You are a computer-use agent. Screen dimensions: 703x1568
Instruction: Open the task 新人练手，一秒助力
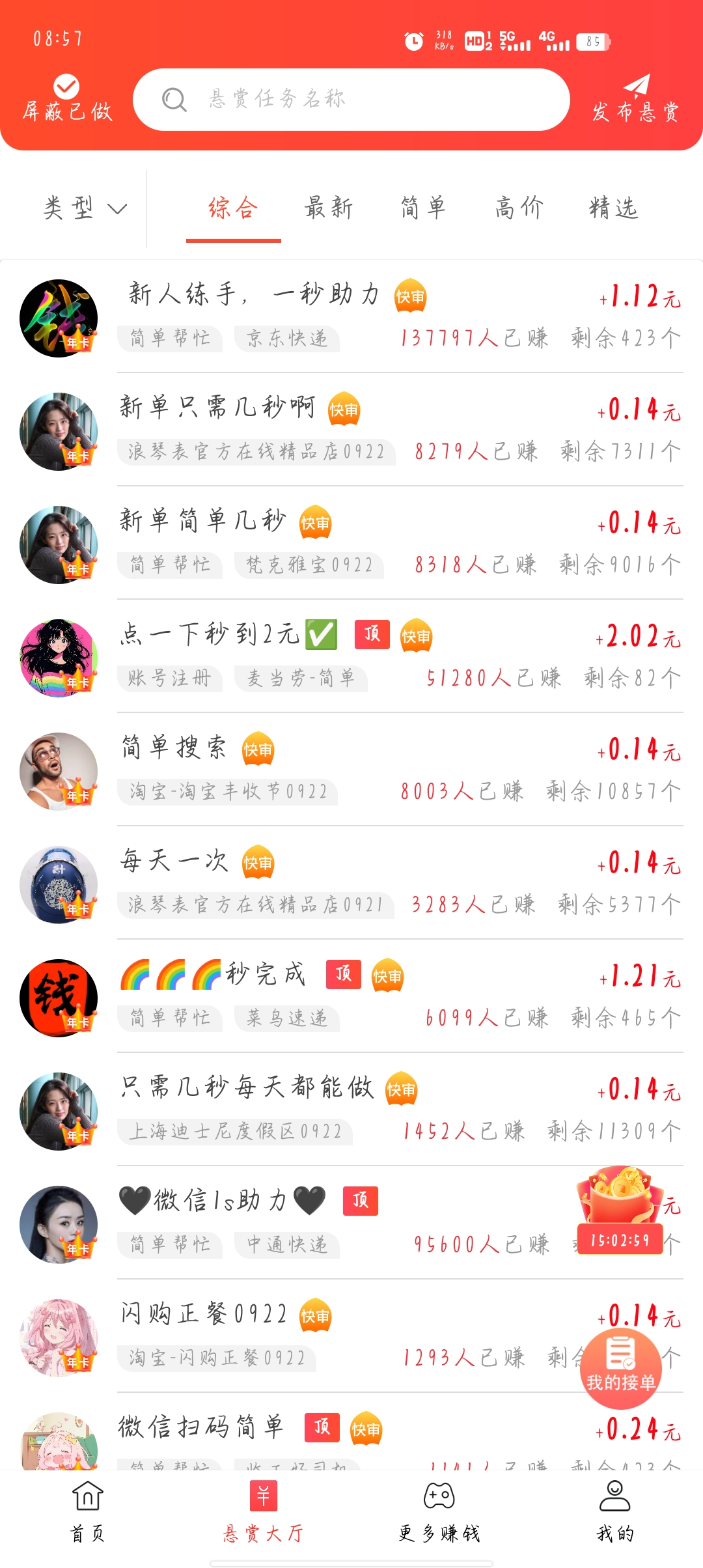tap(254, 294)
